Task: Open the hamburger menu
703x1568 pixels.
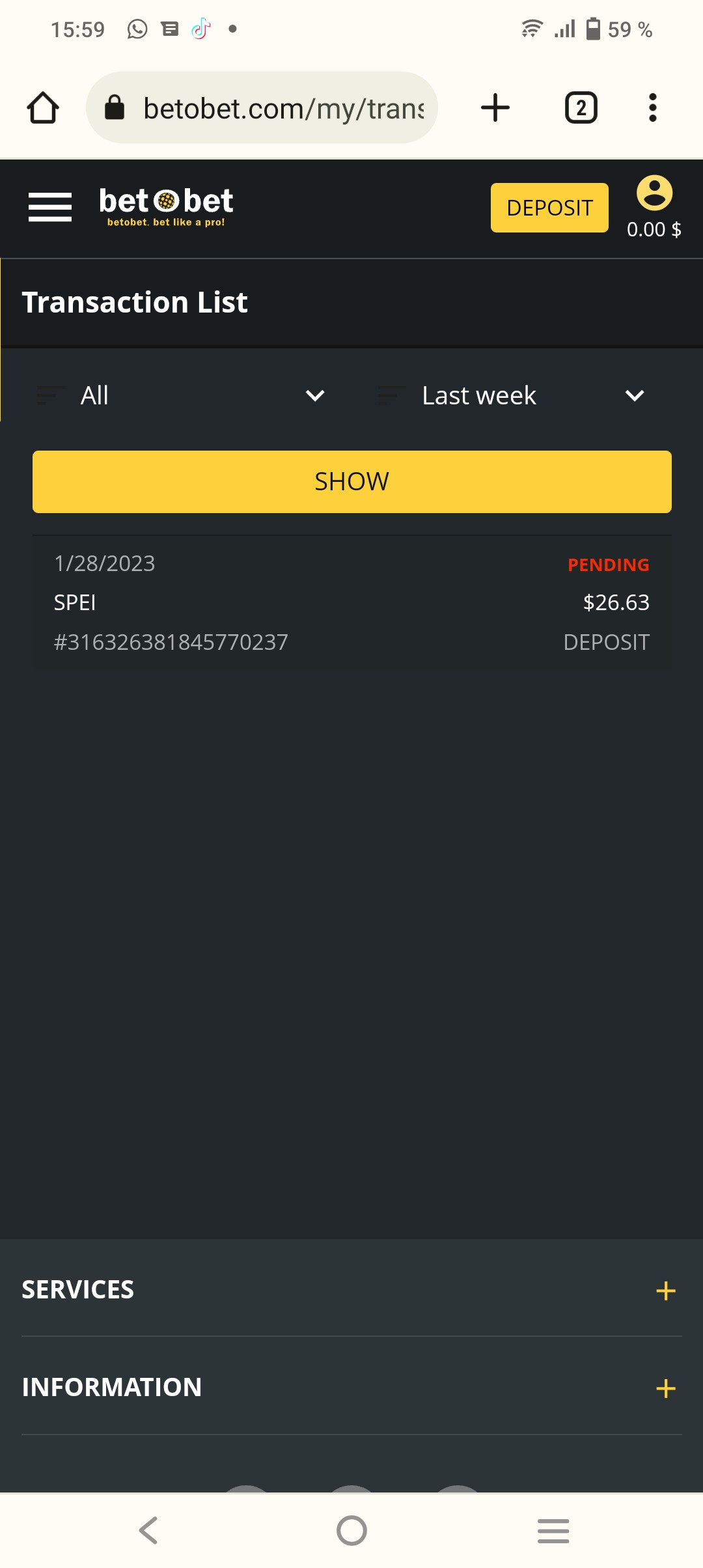Action: 50,207
